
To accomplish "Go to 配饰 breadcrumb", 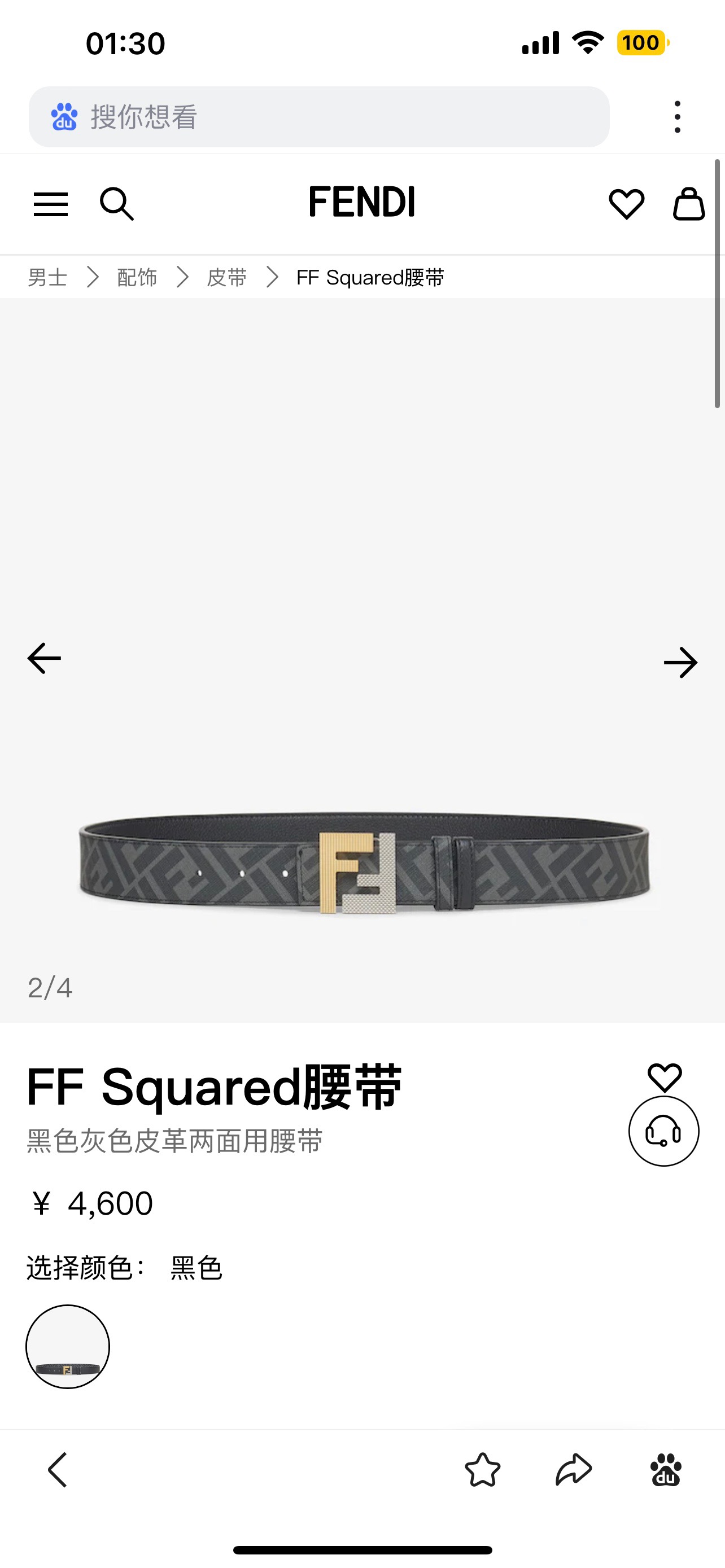I will click(137, 278).
